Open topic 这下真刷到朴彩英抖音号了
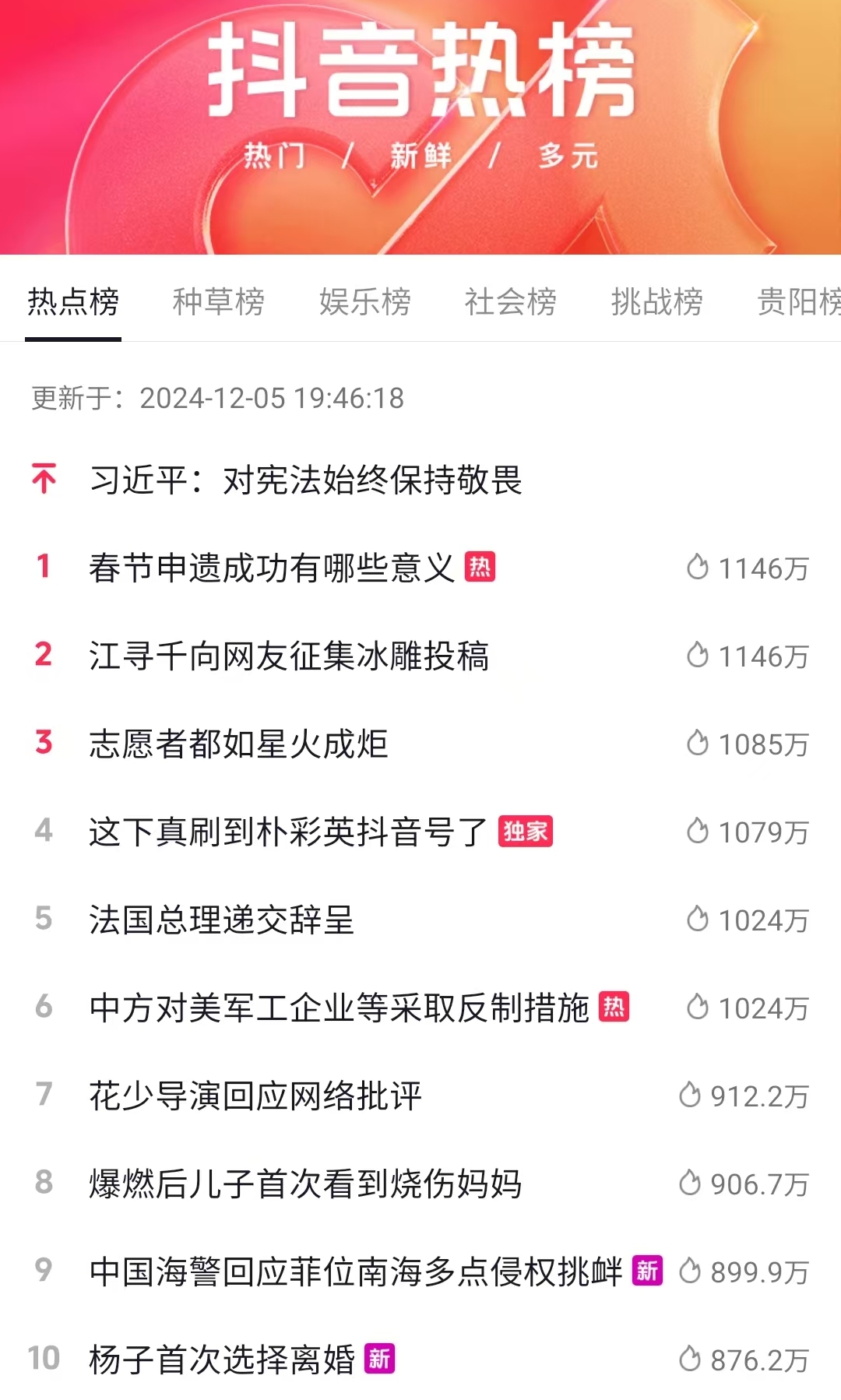 coord(288,832)
